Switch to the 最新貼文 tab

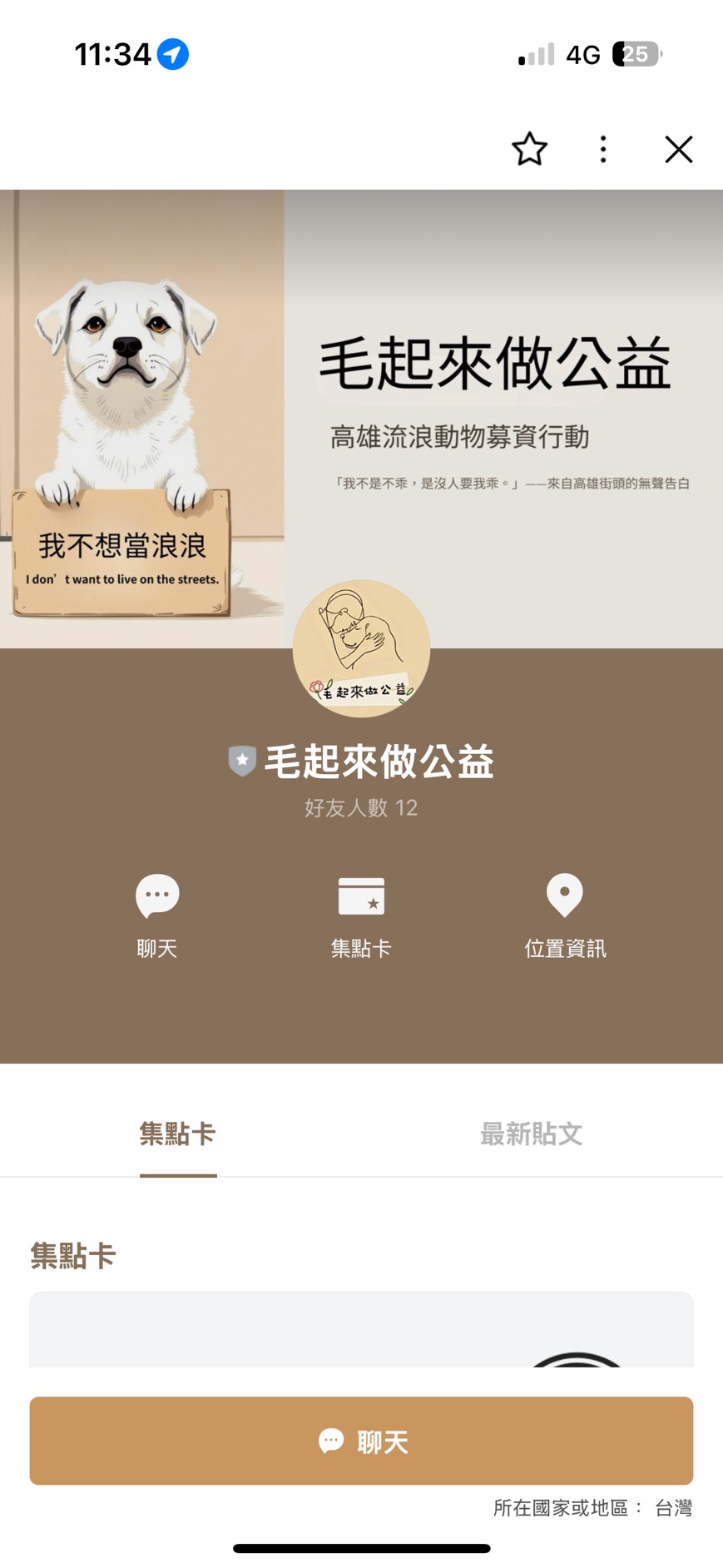531,1134
